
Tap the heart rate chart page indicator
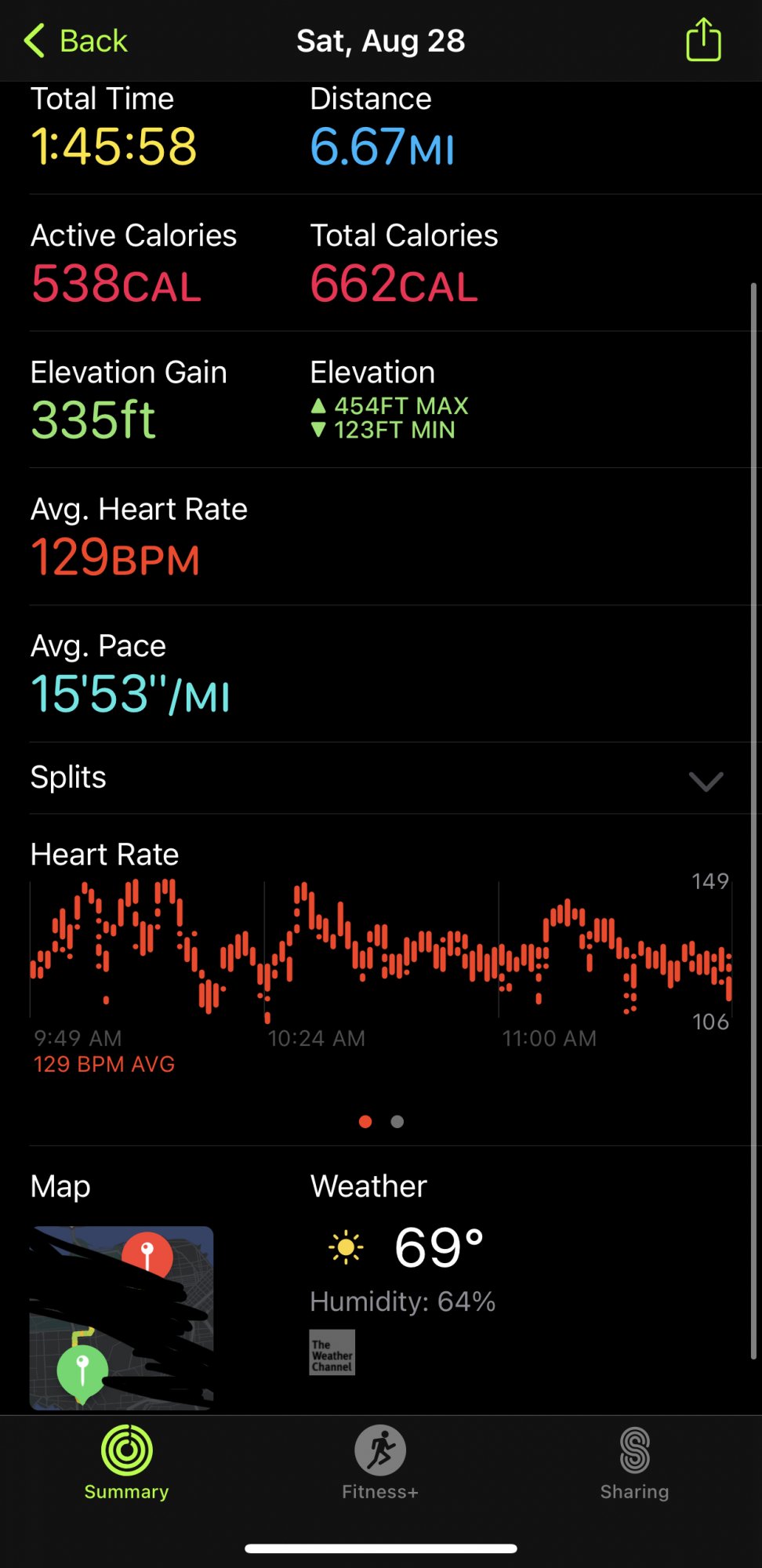(381, 1122)
